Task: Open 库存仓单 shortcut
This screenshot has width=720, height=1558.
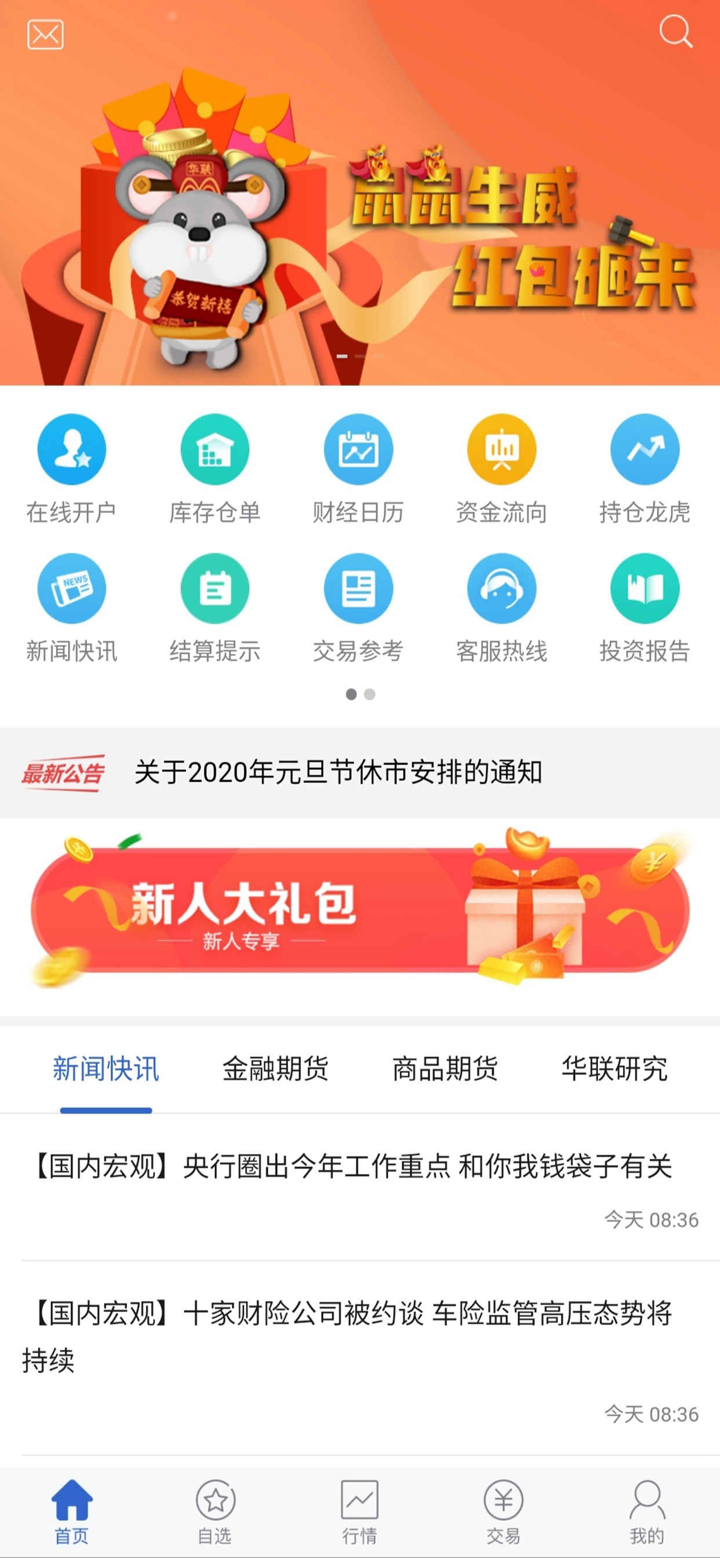Action: [x=215, y=469]
